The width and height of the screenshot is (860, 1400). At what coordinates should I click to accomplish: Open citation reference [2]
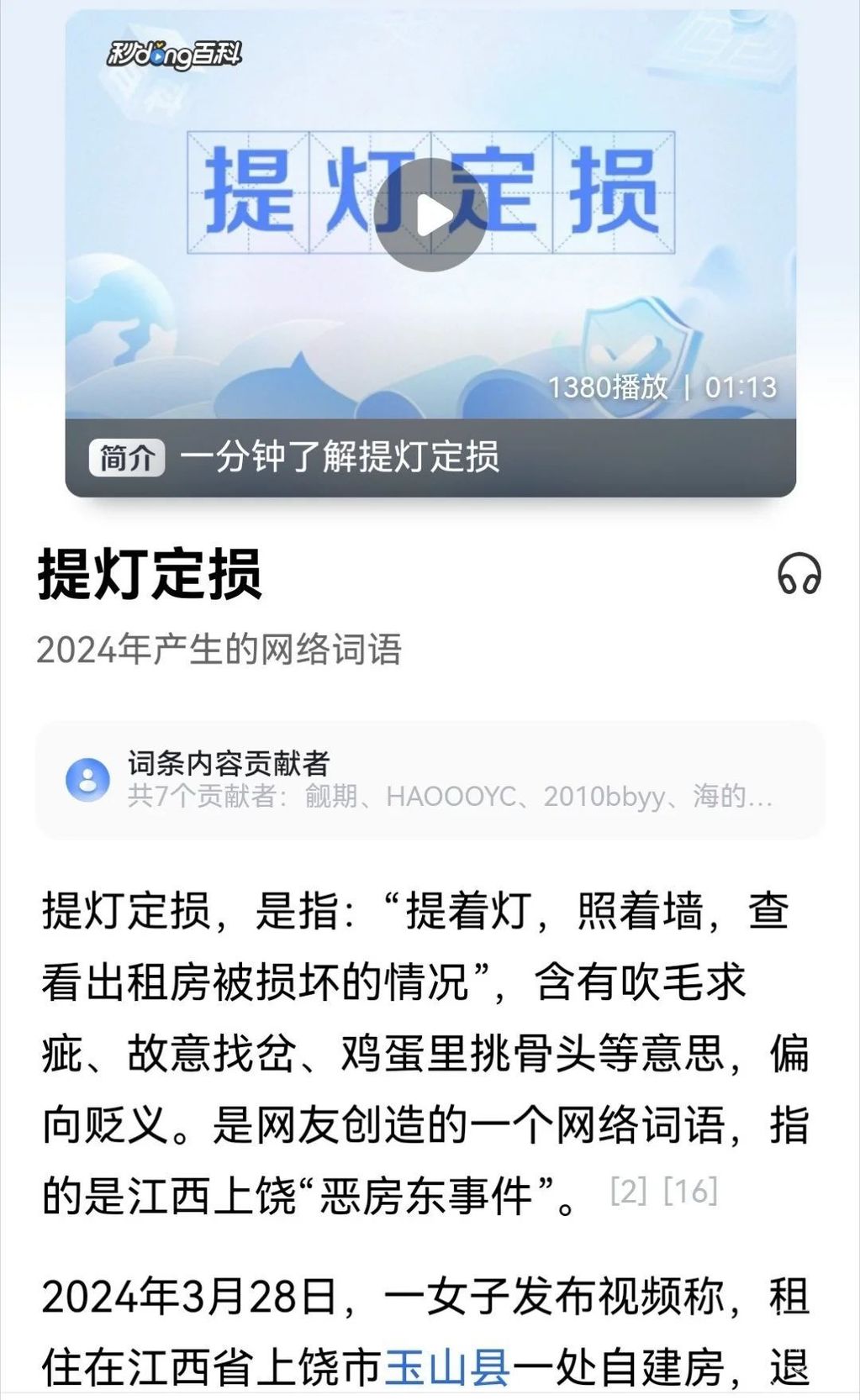(x=629, y=1191)
